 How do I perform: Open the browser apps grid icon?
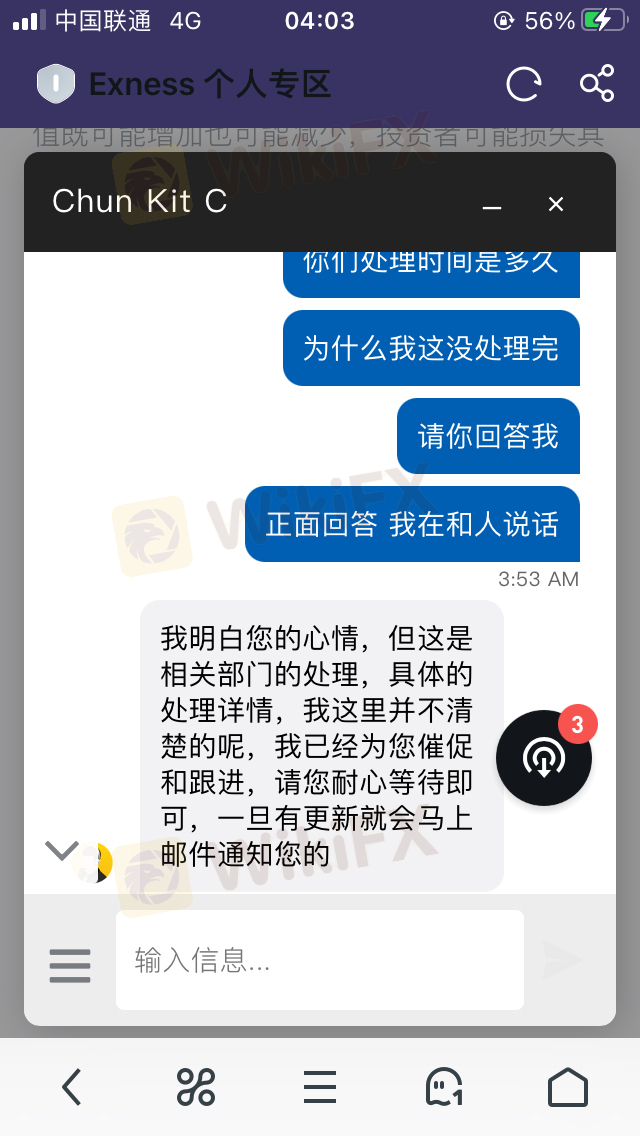point(195,1086)
